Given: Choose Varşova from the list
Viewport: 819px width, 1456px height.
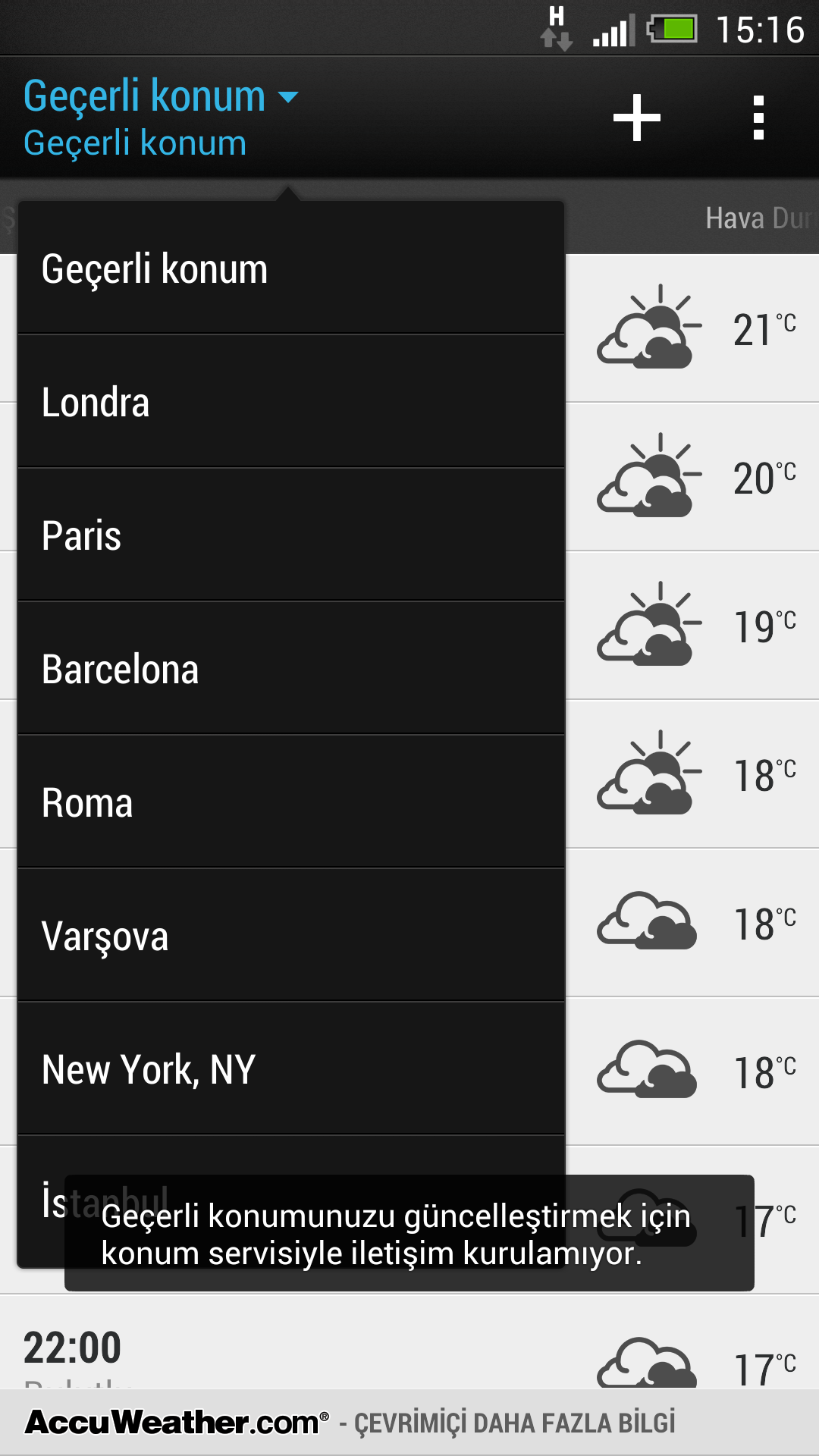Looking at the screenshot, I should [291, 936].
